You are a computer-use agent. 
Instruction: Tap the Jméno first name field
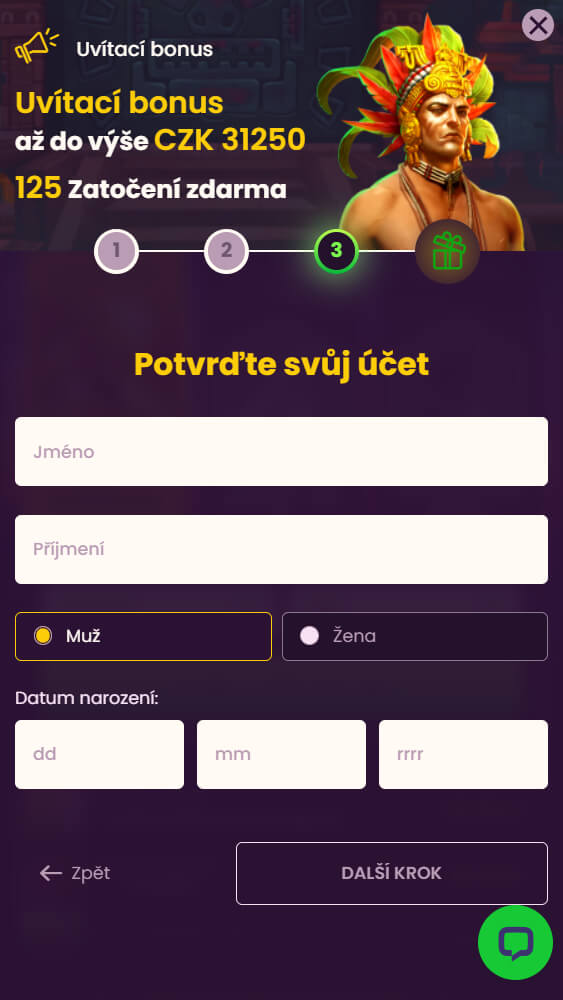[281, 452]
